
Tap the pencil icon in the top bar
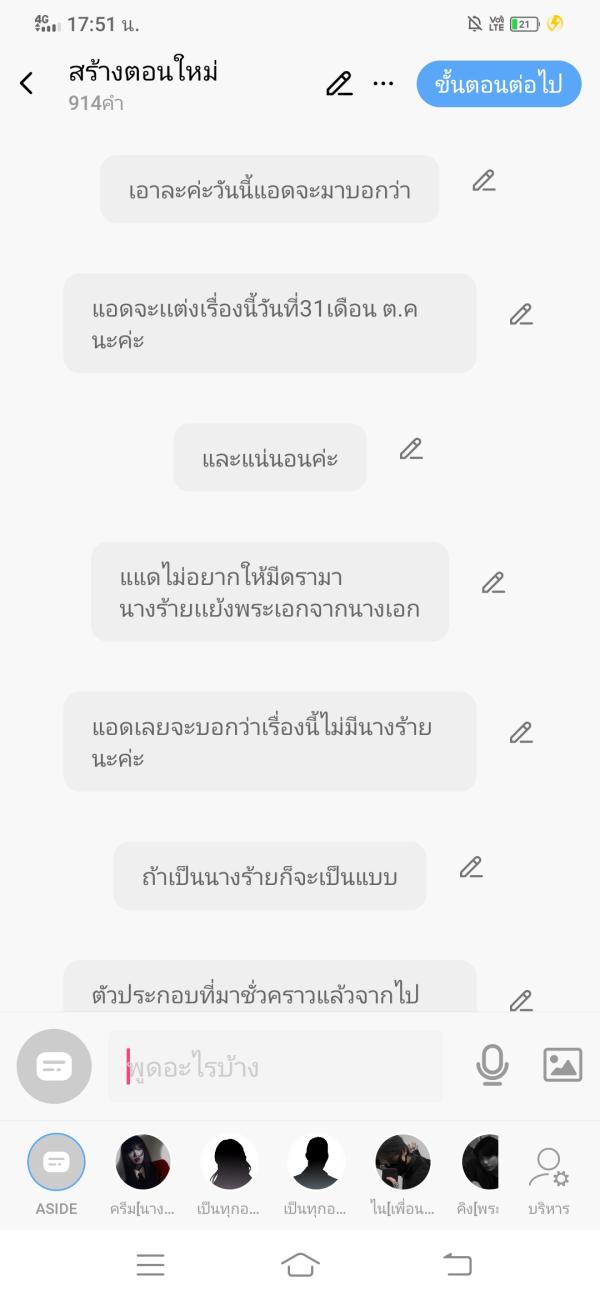tap(339, 84)
